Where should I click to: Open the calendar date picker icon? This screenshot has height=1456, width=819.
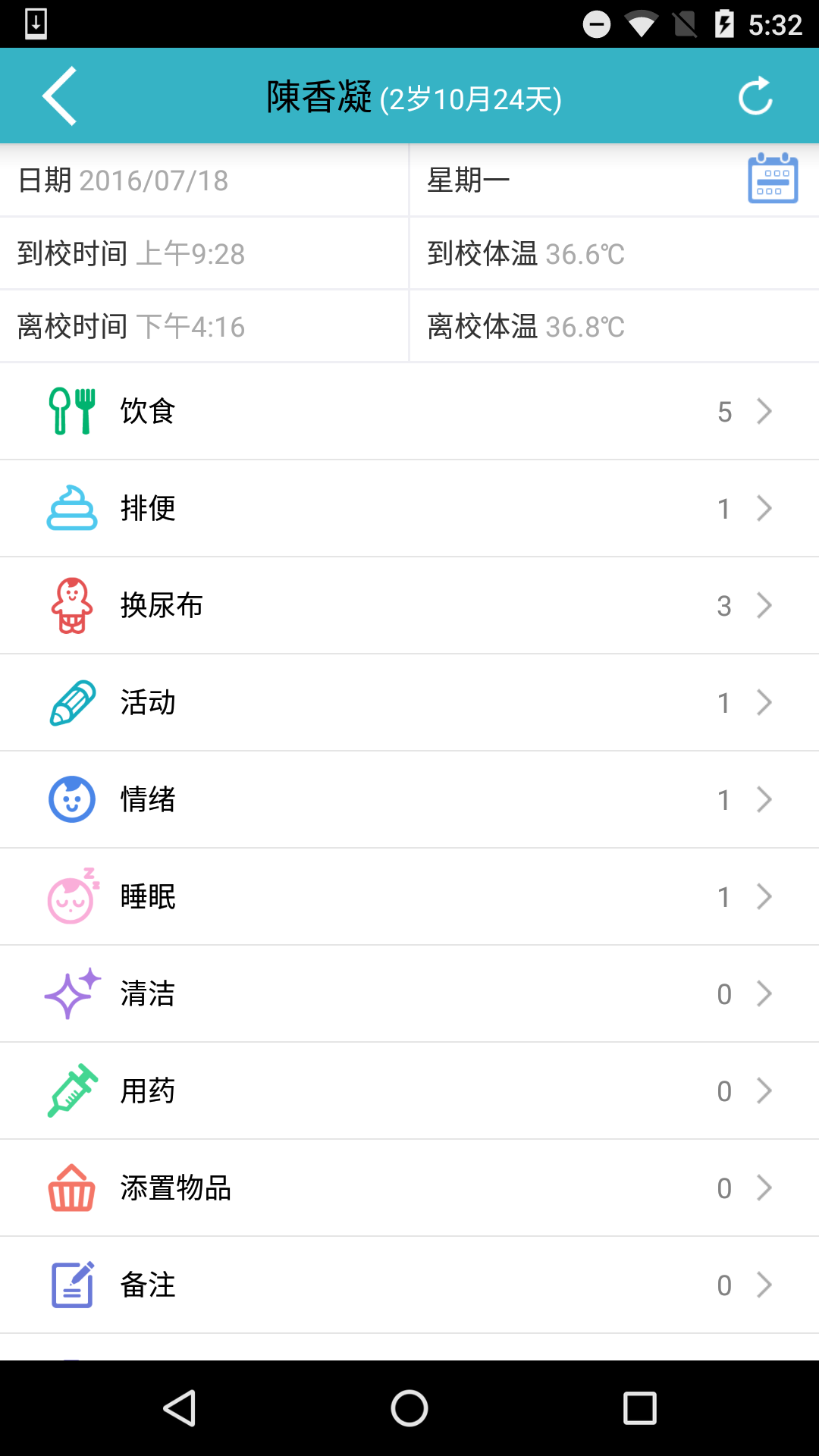click(x=773, y=180)
